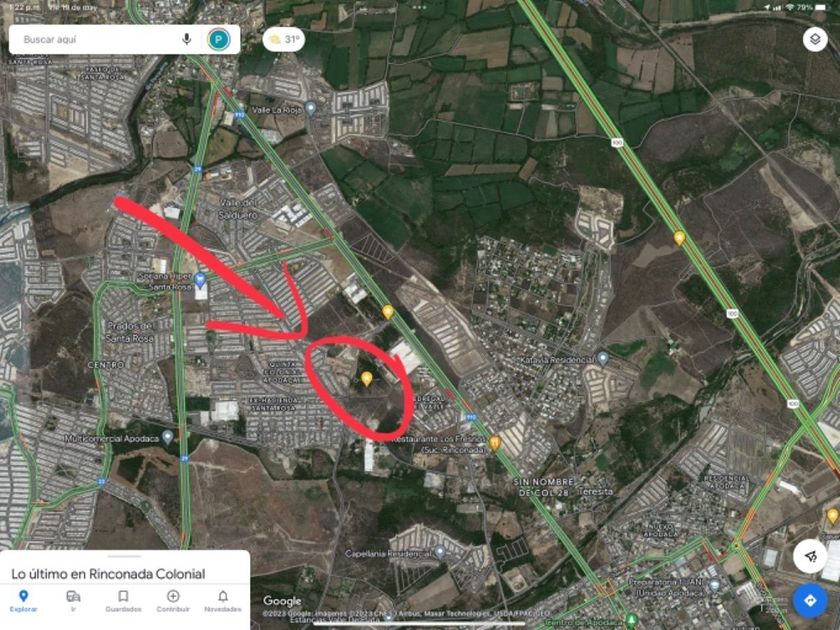Select the Multicomercial Apodaca place marker
Image resolution: width=840 pixels, height=630 pixels.
pyautogui.click(x=168, y=437)
